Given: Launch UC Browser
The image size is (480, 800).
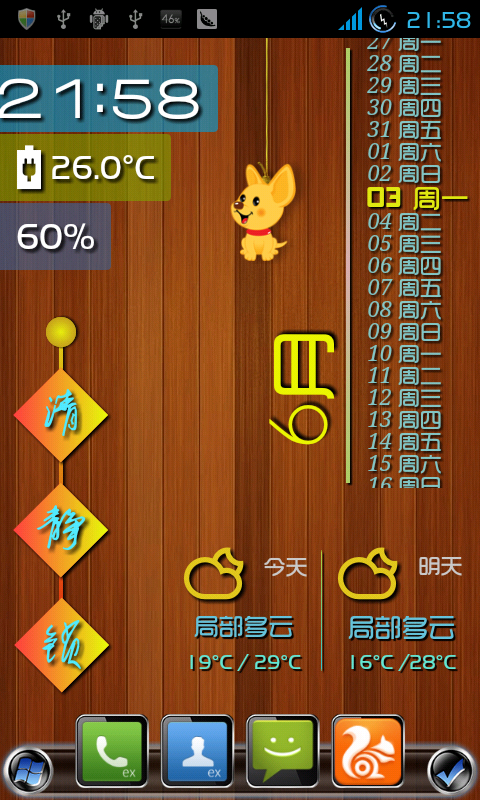Looking at the screenshot, I should coord(368,751).
